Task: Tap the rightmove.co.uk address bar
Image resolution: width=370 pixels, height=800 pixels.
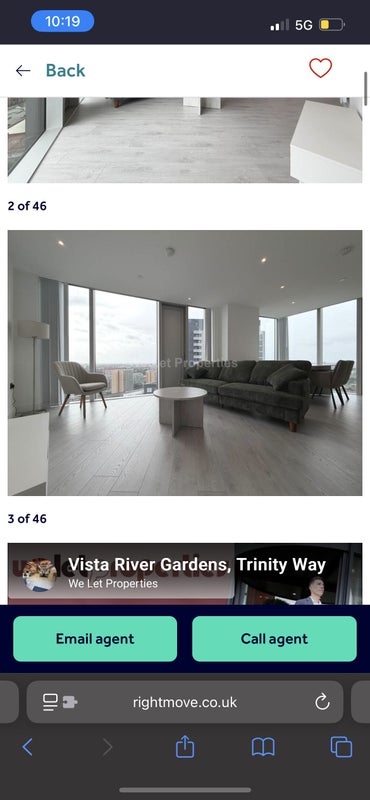Action: [185, 703]
